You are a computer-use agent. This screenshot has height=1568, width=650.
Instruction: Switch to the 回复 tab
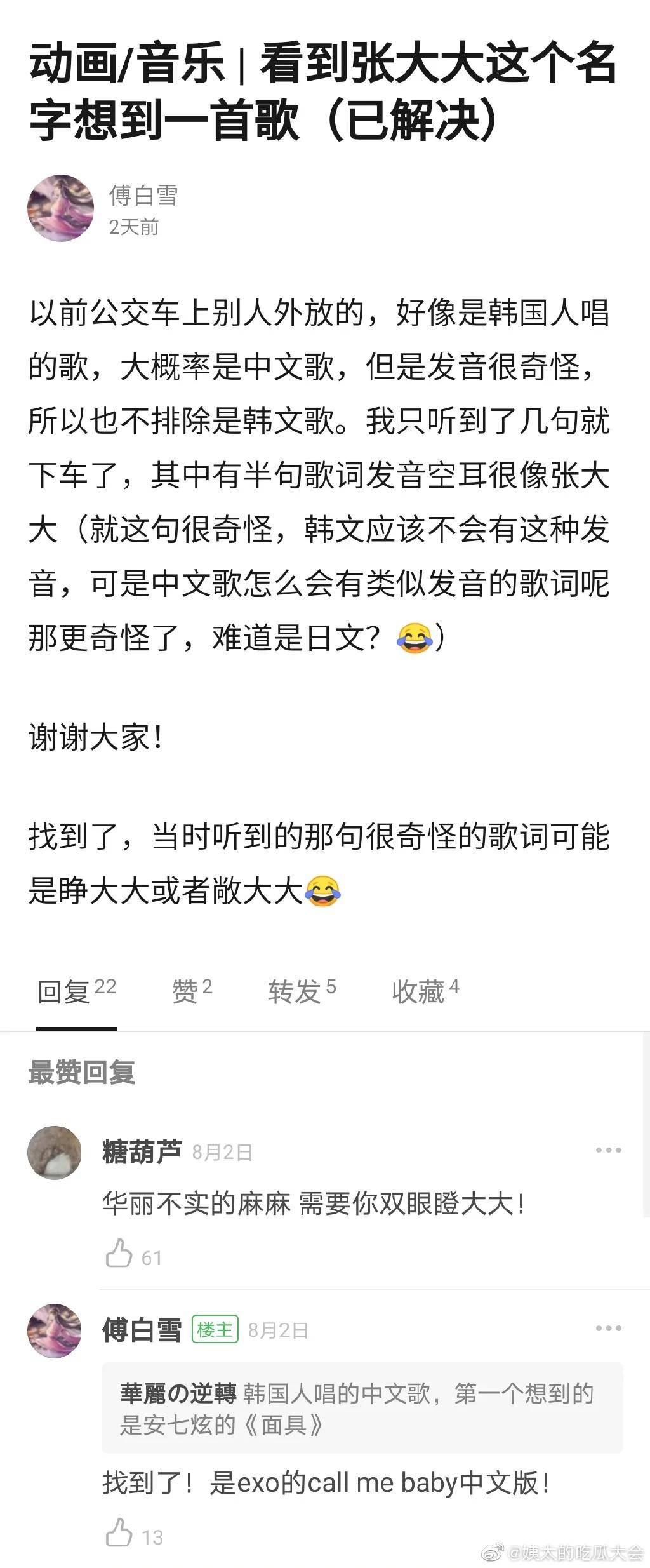tap(76, 992)
